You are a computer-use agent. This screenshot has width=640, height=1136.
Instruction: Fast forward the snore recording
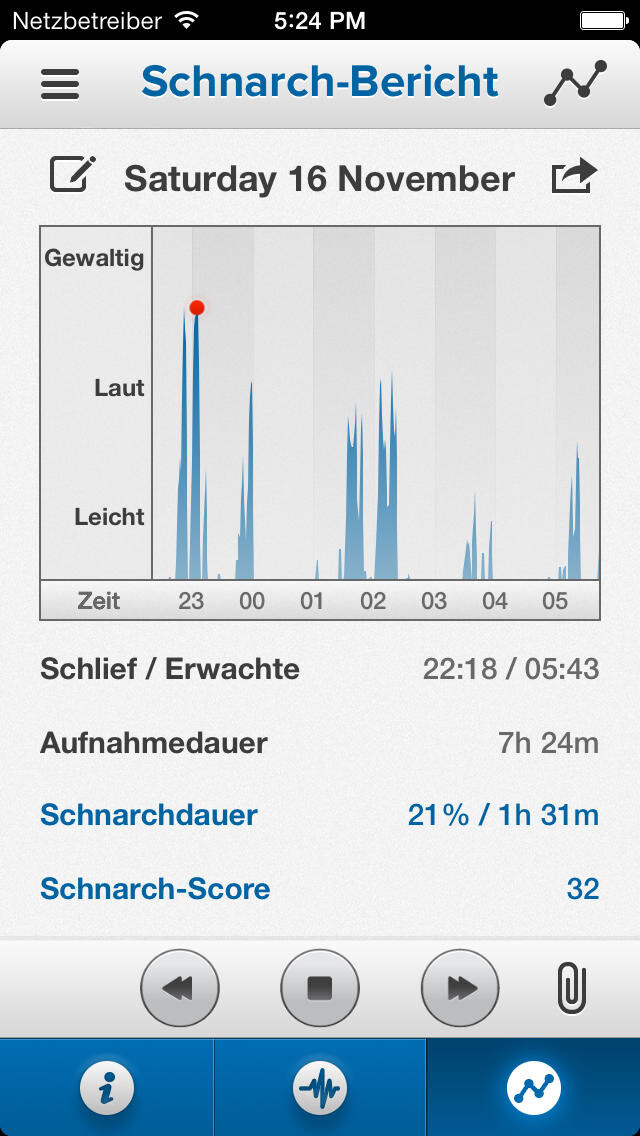[460, 988]
